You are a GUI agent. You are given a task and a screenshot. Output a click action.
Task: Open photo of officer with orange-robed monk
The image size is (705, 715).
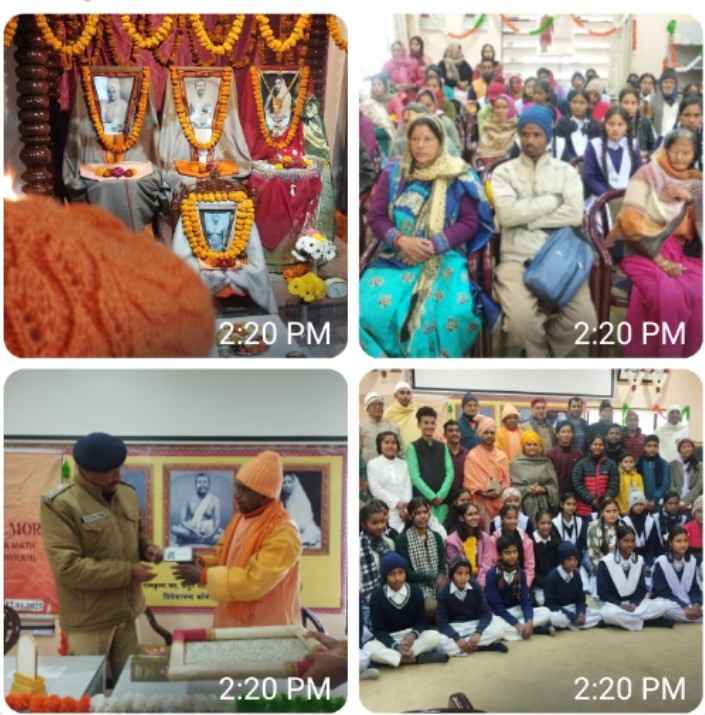175,540
